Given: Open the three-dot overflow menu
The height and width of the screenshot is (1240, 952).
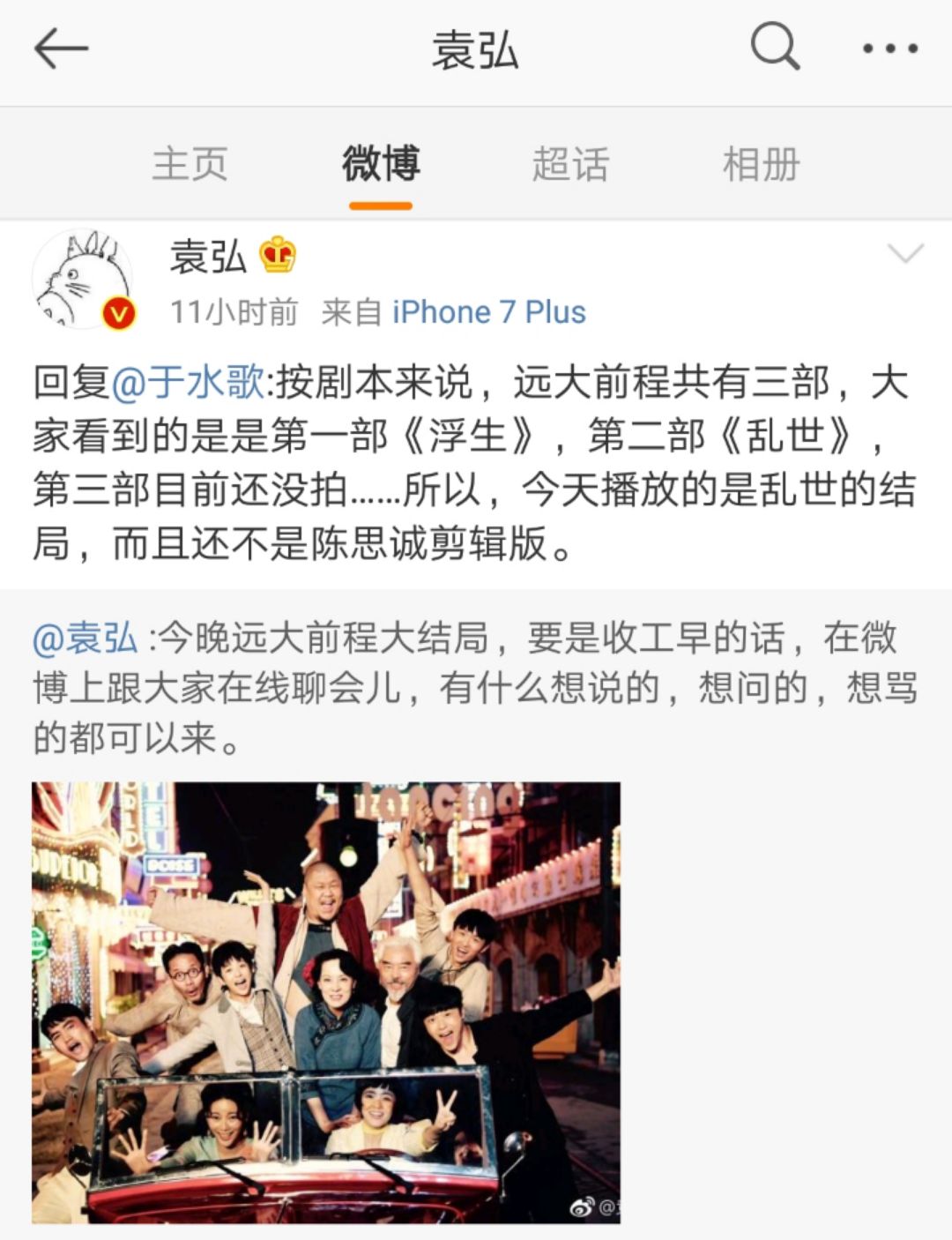Looking at the screenshot, I should [x=890, y=49].
